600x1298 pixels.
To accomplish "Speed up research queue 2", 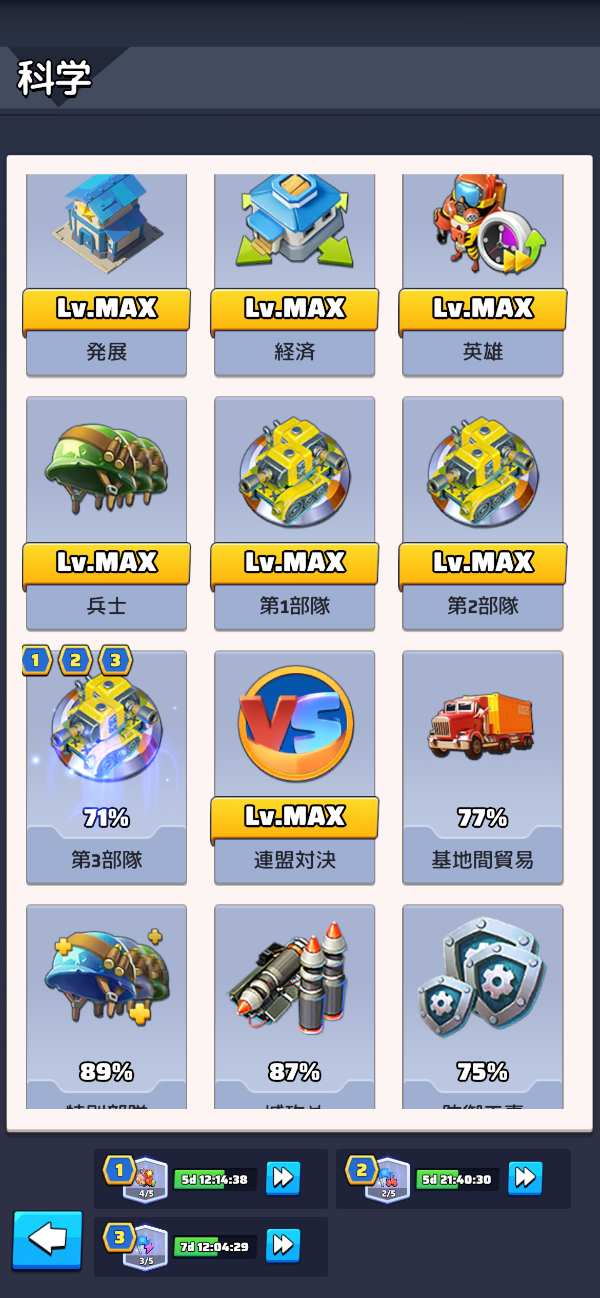I will click(525, 1178).
